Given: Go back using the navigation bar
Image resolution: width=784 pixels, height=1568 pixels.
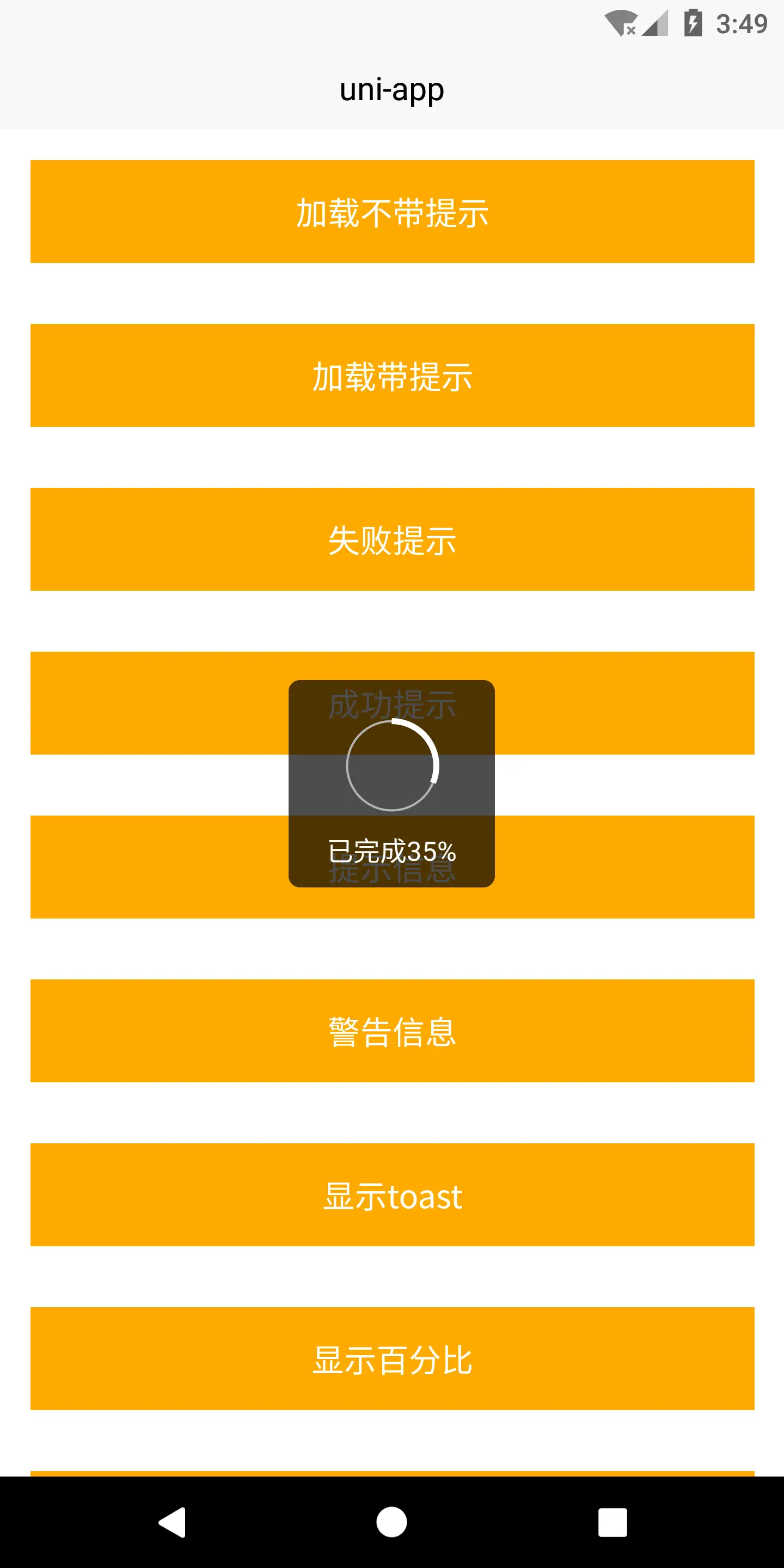Looking at the screenshot, I should [x=172, y=1522].
